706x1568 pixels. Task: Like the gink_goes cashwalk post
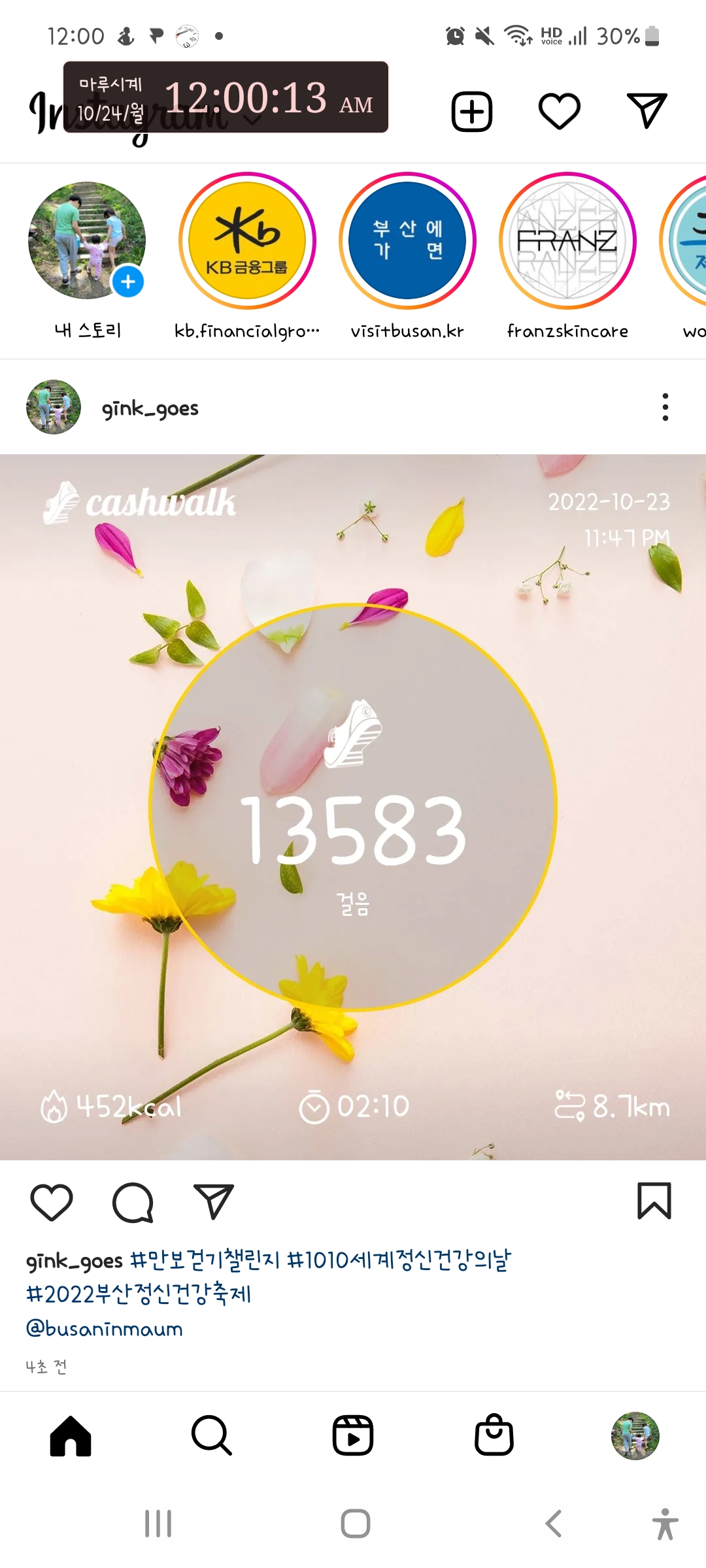52,1201
